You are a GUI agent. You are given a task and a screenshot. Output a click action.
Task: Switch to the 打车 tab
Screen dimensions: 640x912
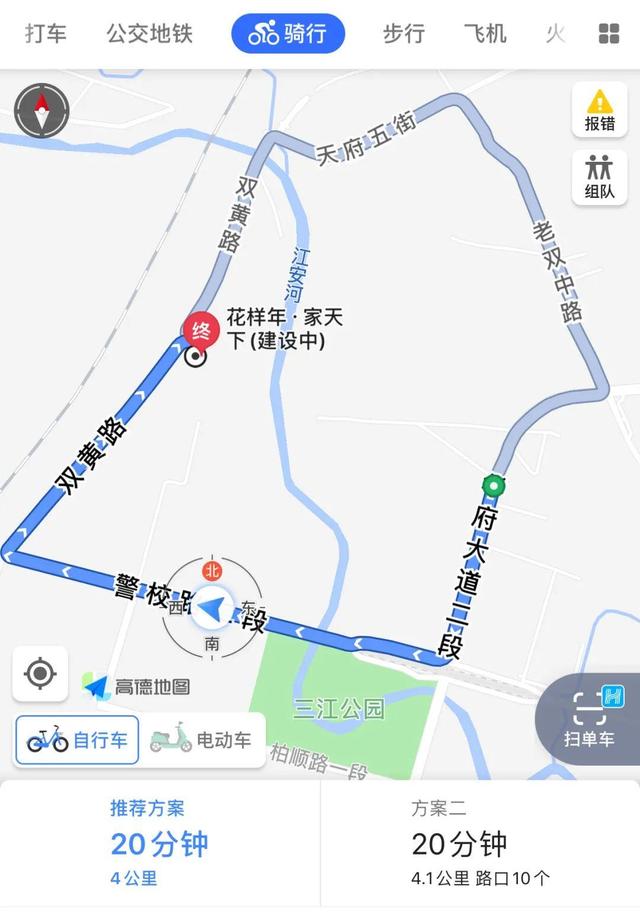[x=46, y=34]
